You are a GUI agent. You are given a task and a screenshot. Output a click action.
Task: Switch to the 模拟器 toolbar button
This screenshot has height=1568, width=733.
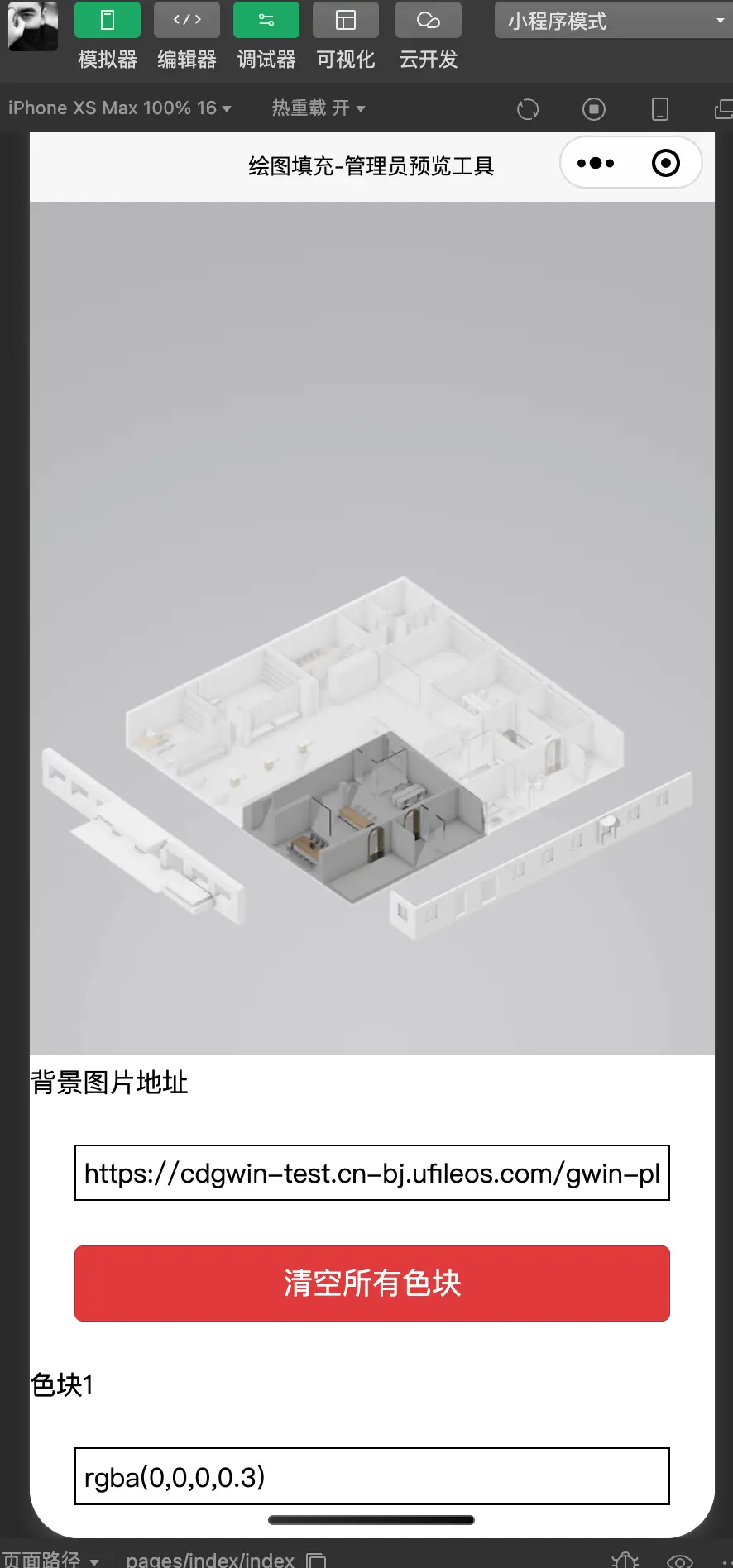tap(108, 21)
